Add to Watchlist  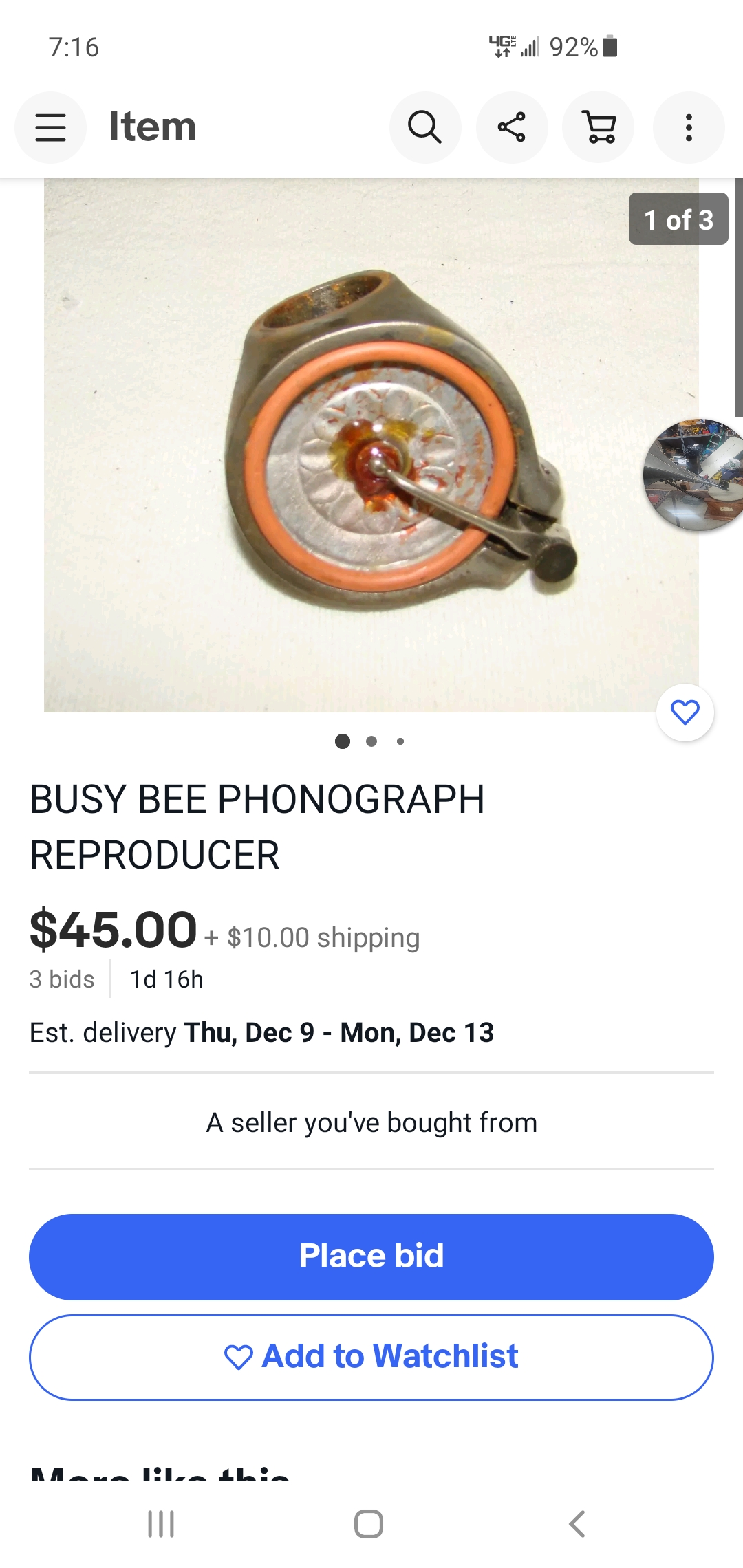tap(371, 1357)
